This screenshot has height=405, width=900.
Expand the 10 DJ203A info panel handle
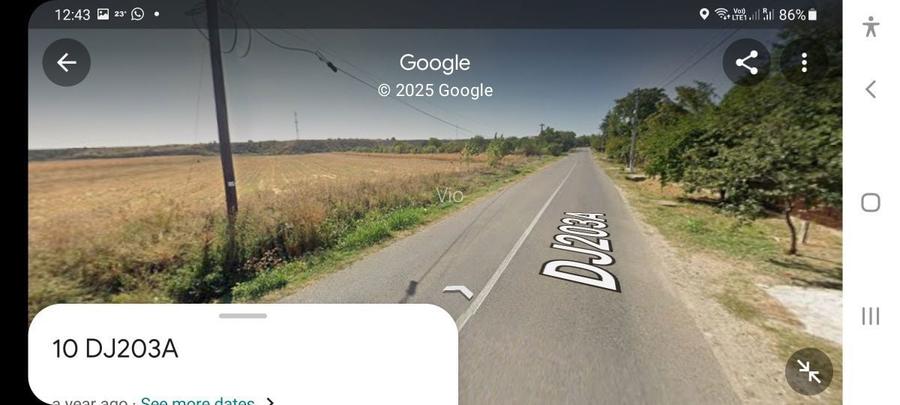(x=243, y=316)
